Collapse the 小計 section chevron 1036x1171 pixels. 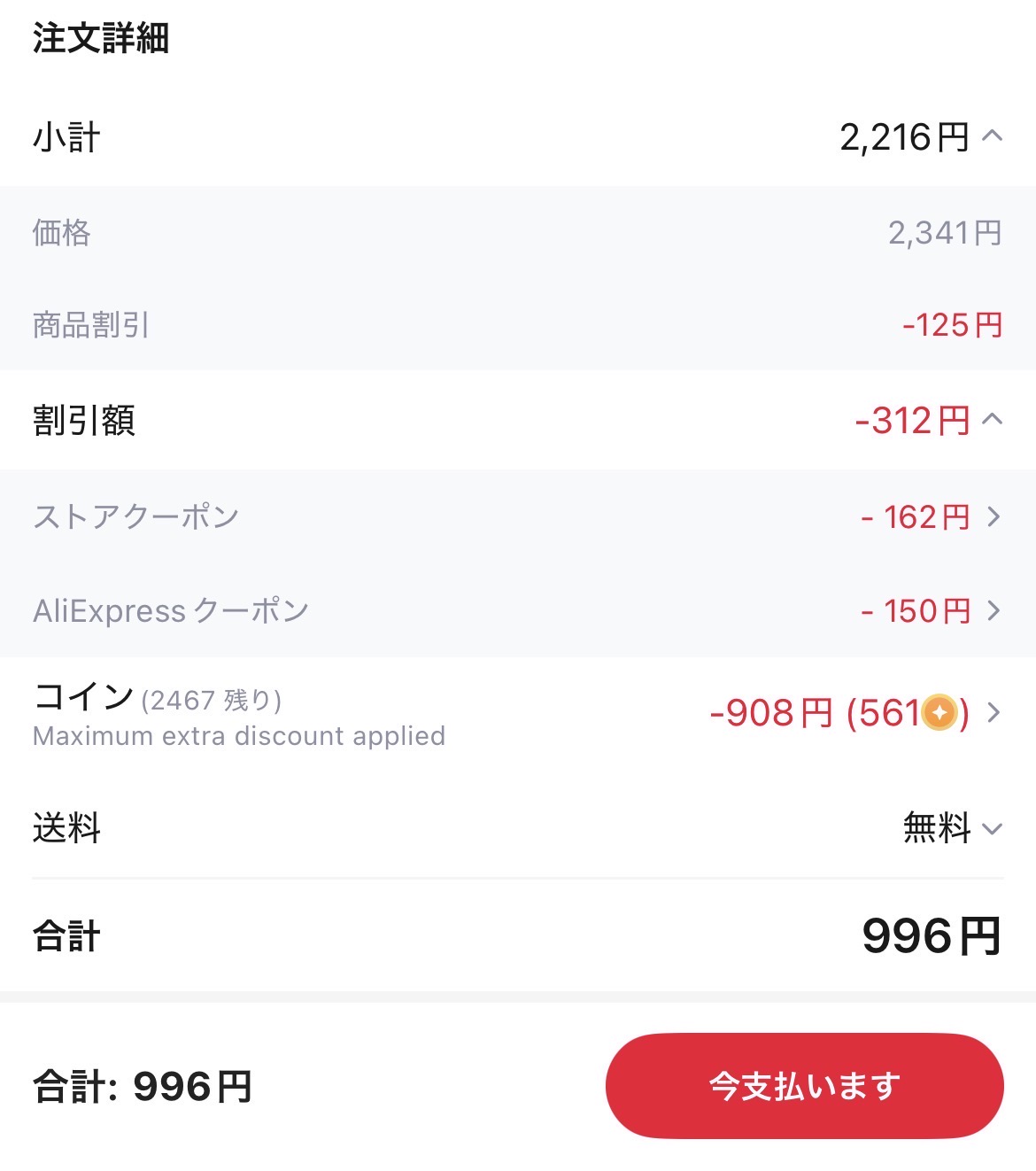tap(992, 136)
